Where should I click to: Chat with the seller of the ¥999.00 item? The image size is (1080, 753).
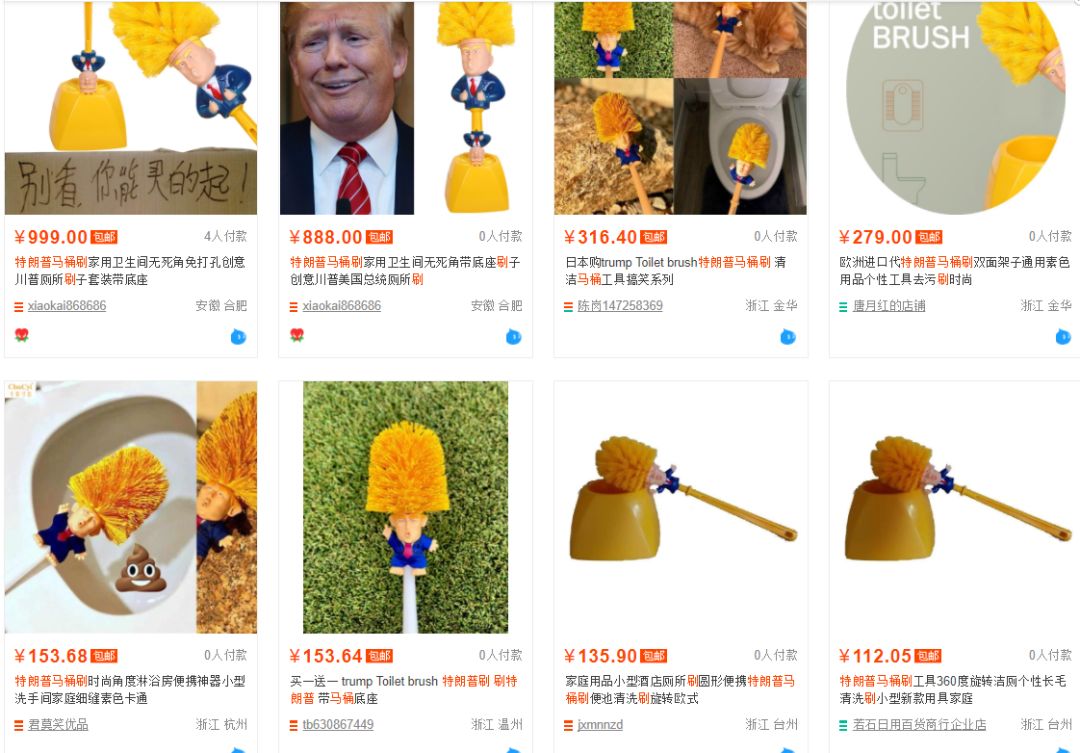[x=239, y=337]
